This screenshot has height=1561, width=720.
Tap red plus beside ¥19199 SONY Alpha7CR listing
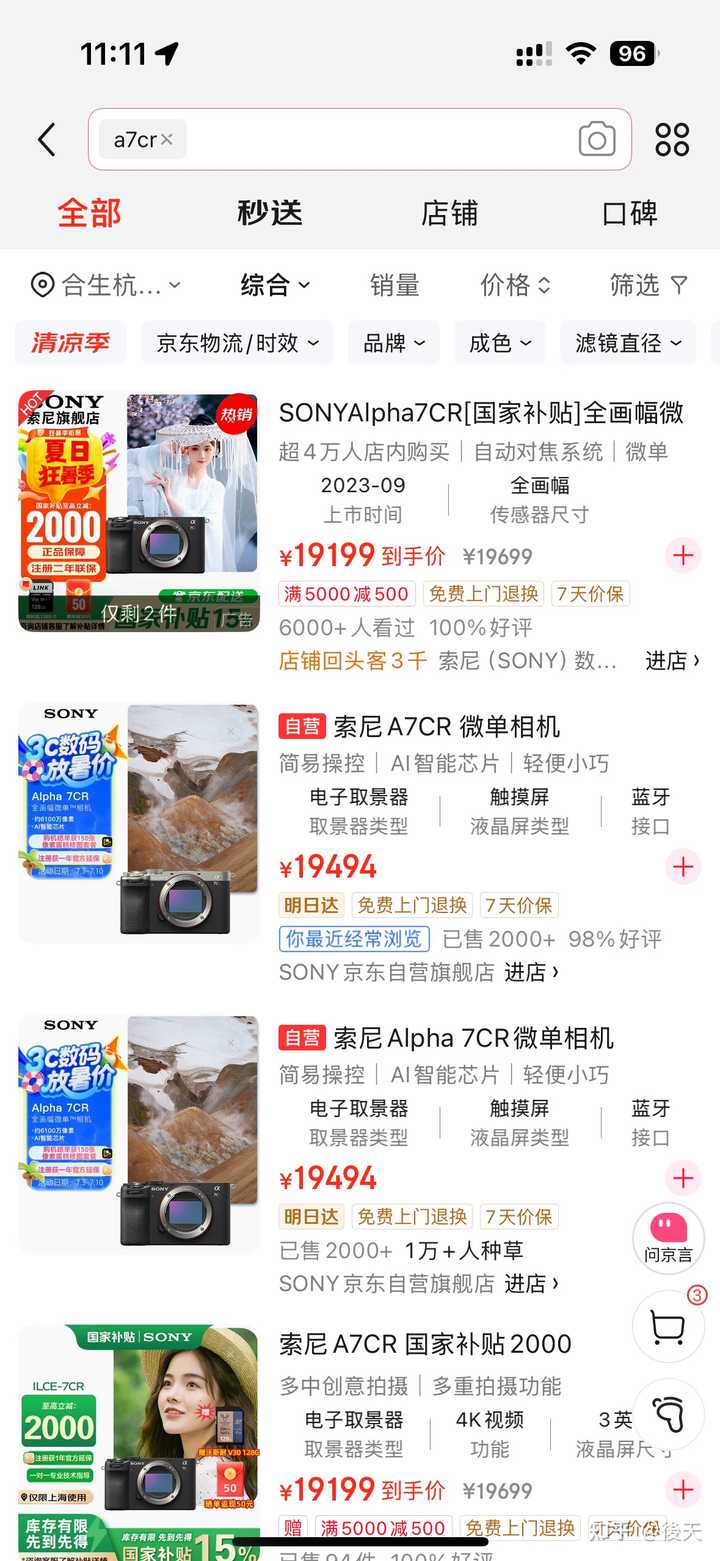(683, 555)
